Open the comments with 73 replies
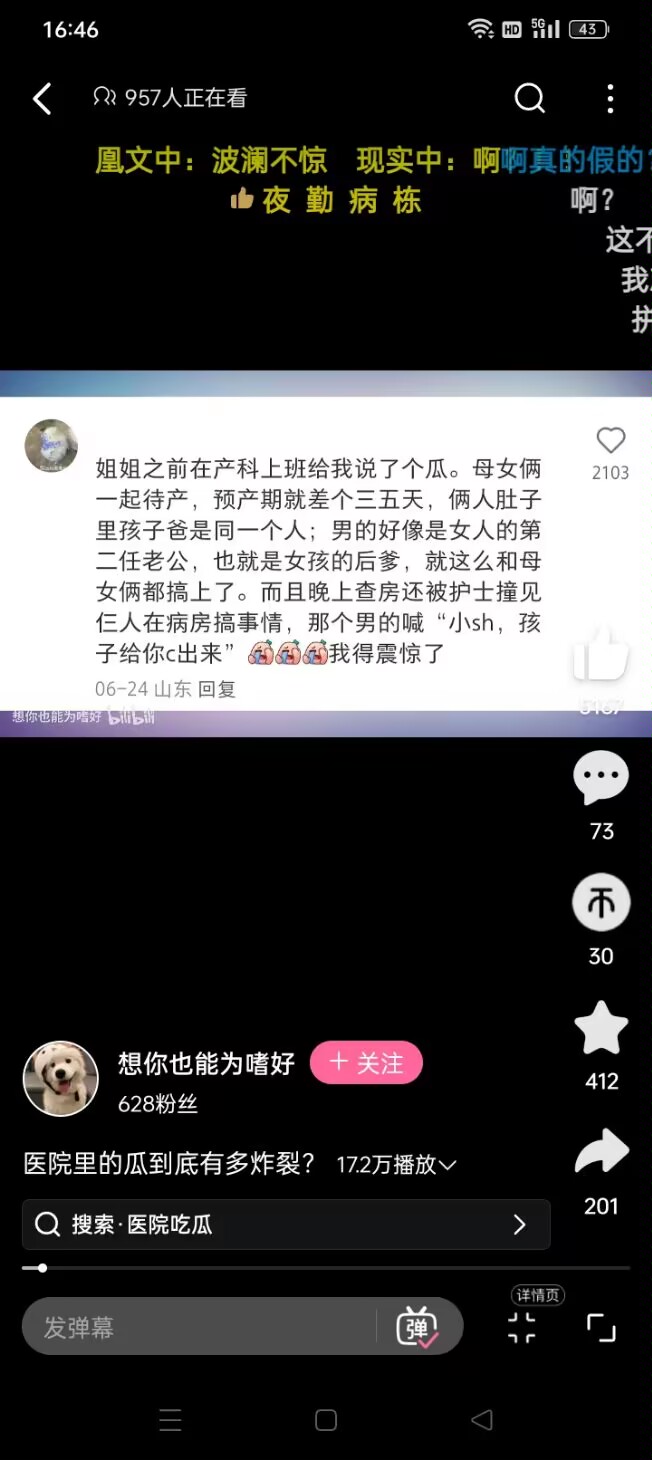Image resolution: width=652 pixels, height=1460 pixels. pos(601,778)
